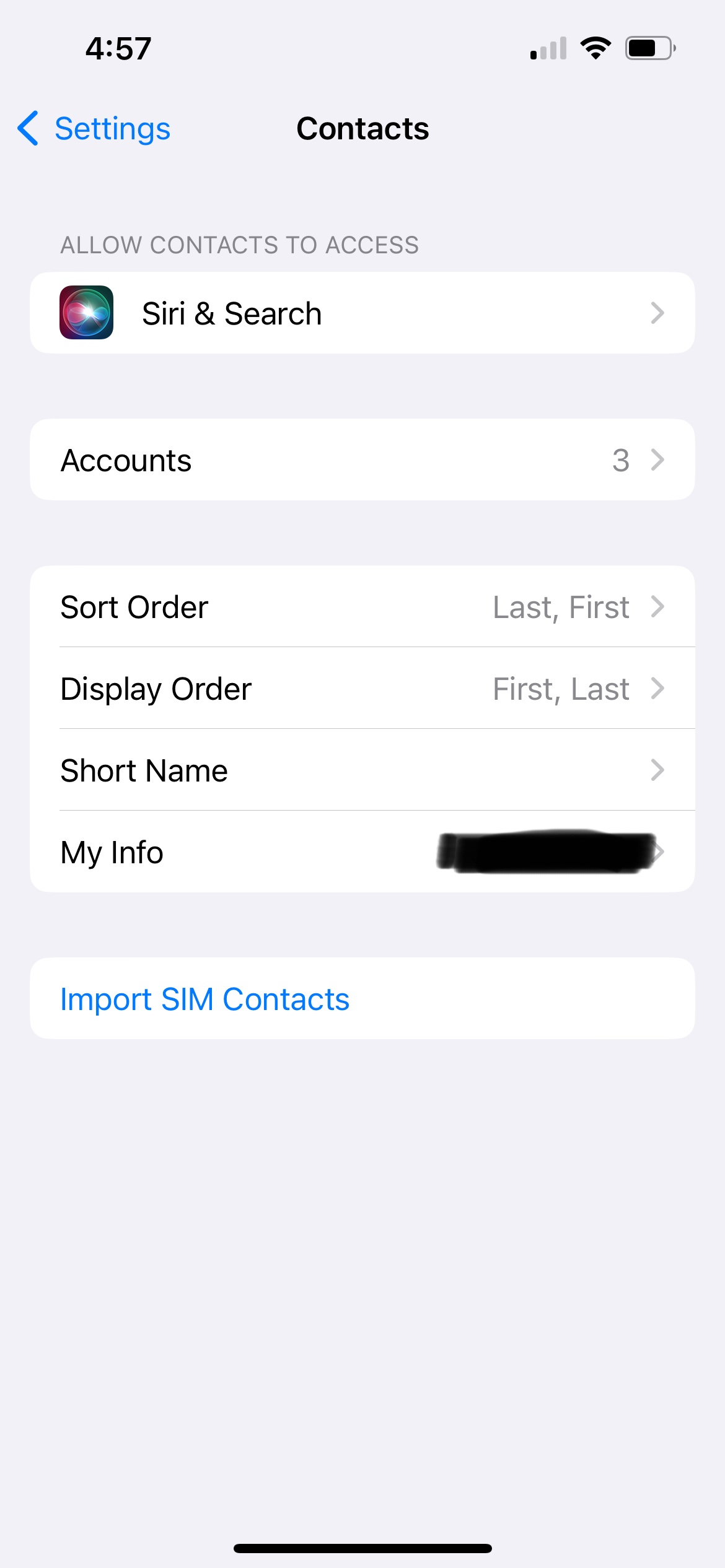Go back to Settings
This screenshot has height=1568, width=725.
click(x=94, y=129)
